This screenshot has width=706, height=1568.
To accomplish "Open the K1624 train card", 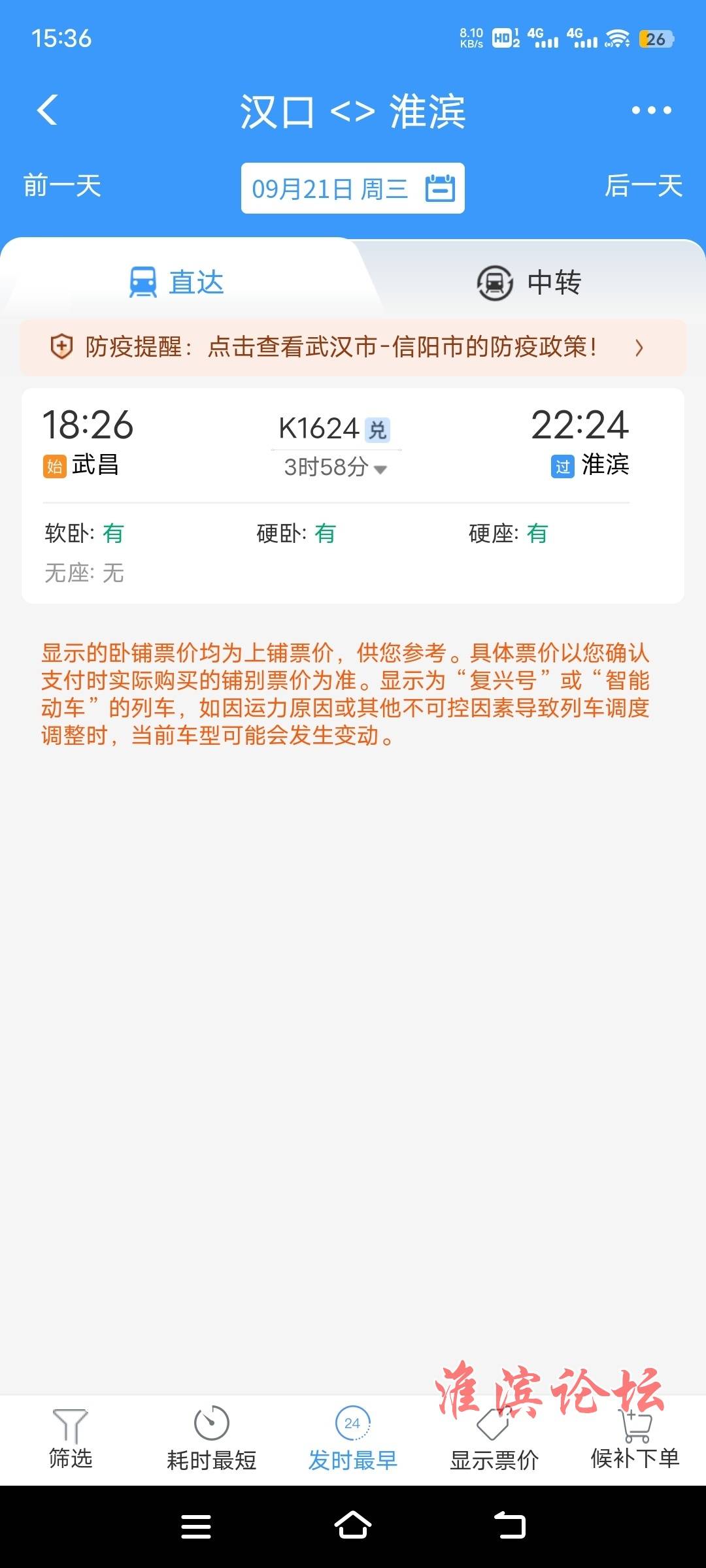I will (353, 496).
